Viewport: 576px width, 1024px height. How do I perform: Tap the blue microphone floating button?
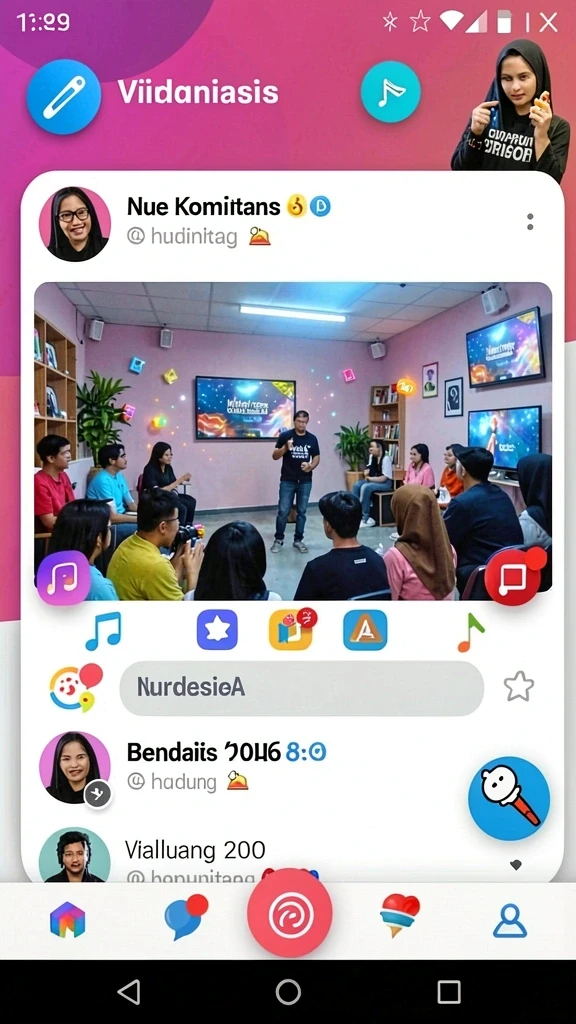tap(509, 798)
